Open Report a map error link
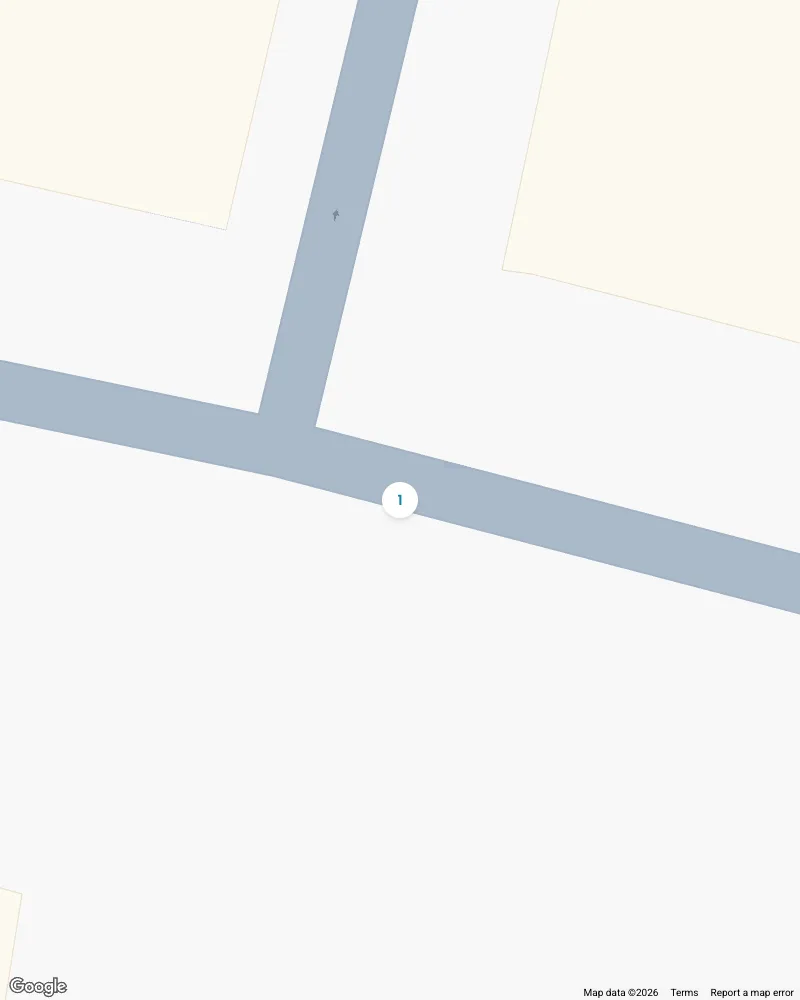Image resolution: width=800 pixels, height=1000 pixels. pyautogui.click(x=751, y=992)
